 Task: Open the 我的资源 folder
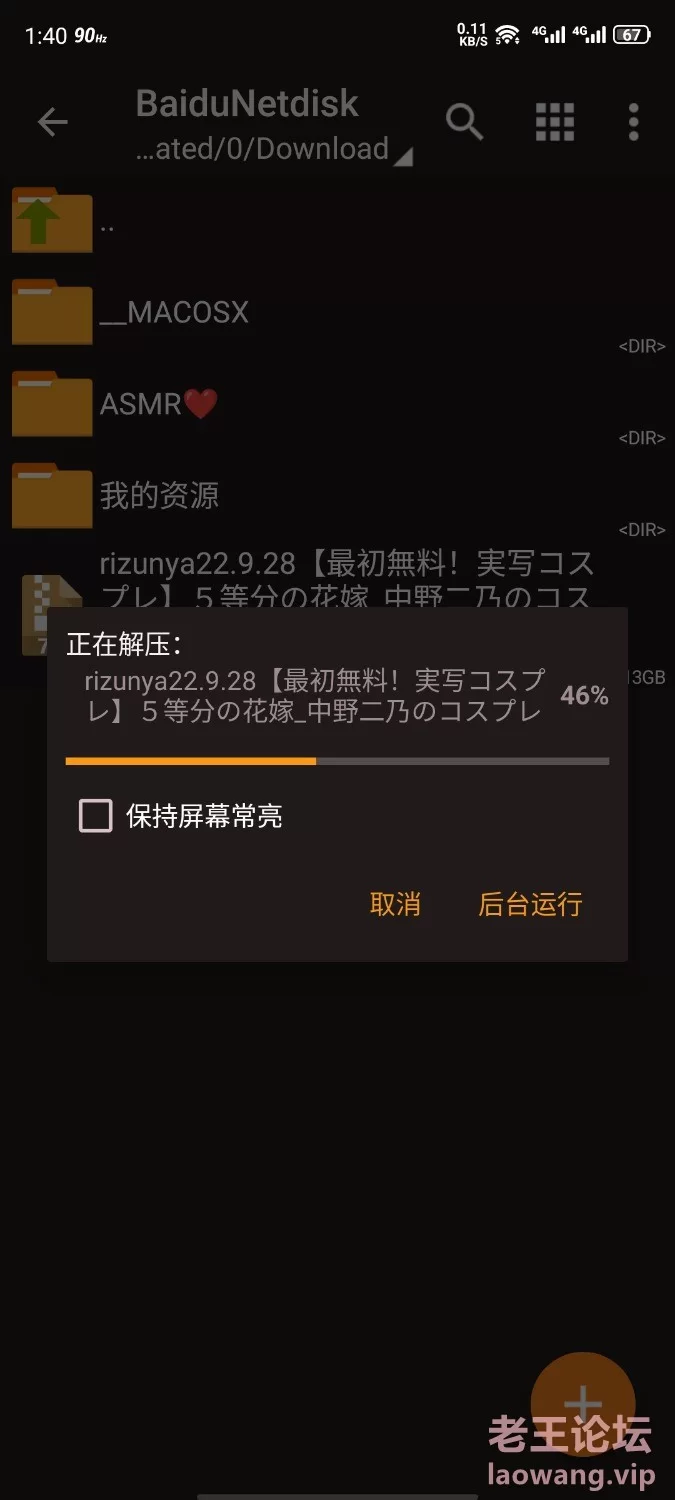tap(337, 495)
